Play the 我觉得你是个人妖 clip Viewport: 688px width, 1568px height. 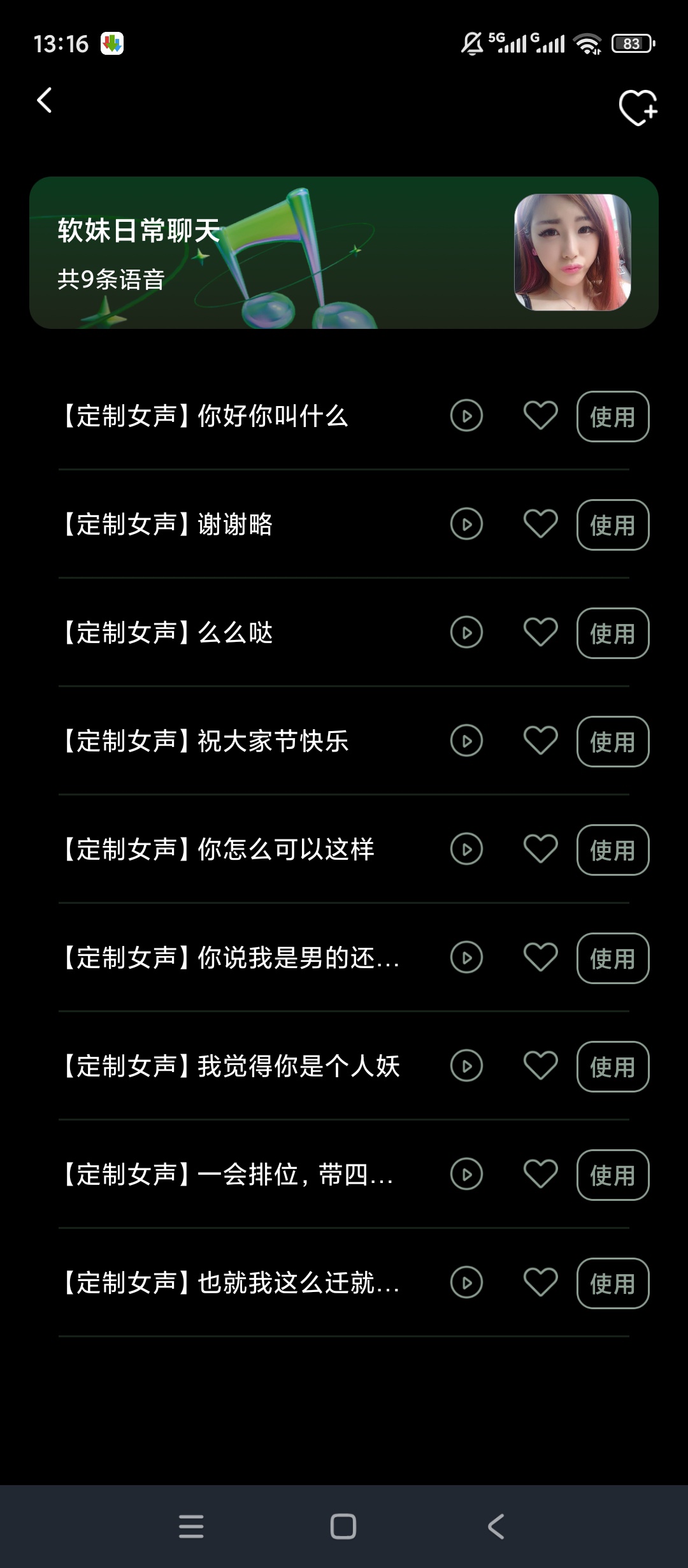[x=466, y=1066]
